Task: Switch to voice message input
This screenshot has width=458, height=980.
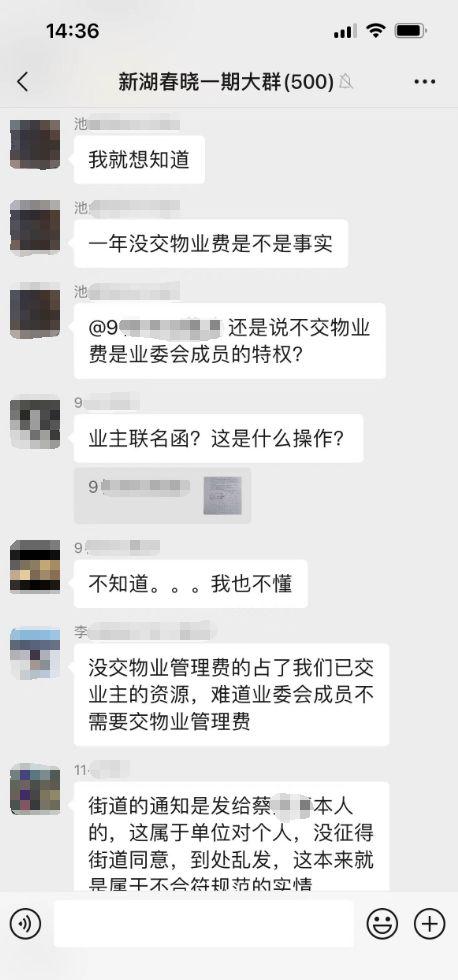Action: pyautogui.click(x=26, y=924)
